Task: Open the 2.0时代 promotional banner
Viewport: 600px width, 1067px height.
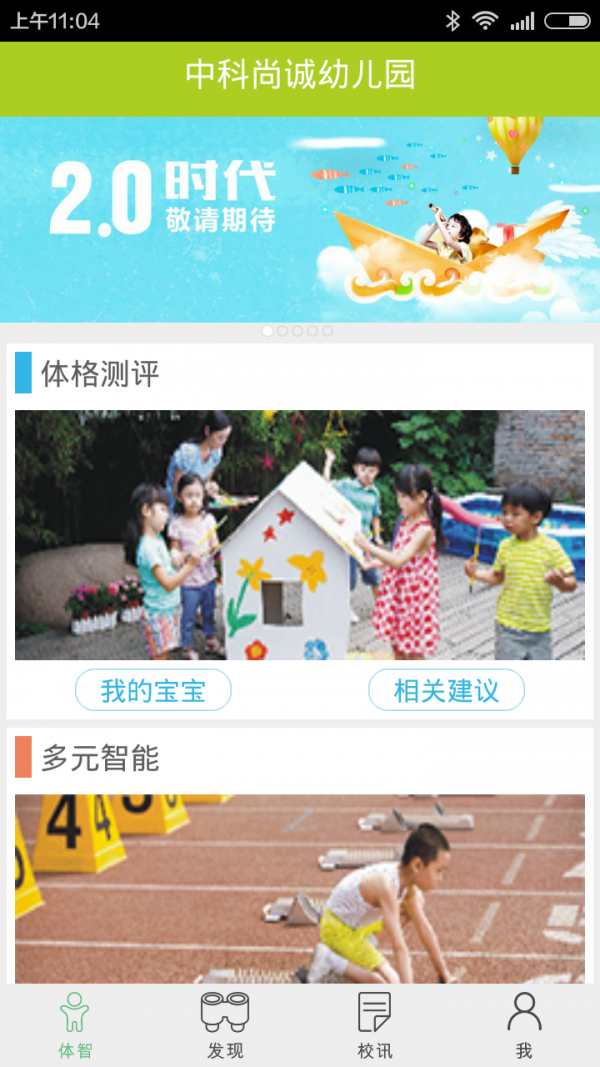Action: (x=300, y=218)
